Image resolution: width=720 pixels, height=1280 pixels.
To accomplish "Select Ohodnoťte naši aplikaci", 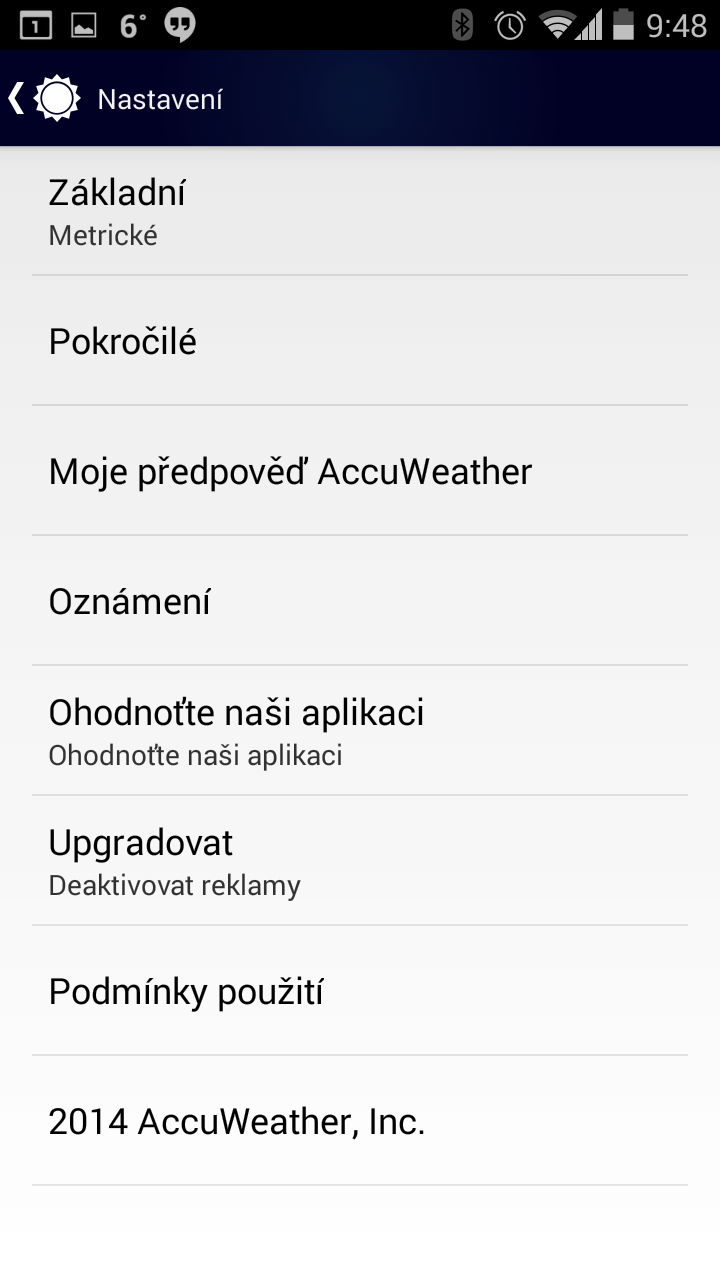I will coord(360,731).
